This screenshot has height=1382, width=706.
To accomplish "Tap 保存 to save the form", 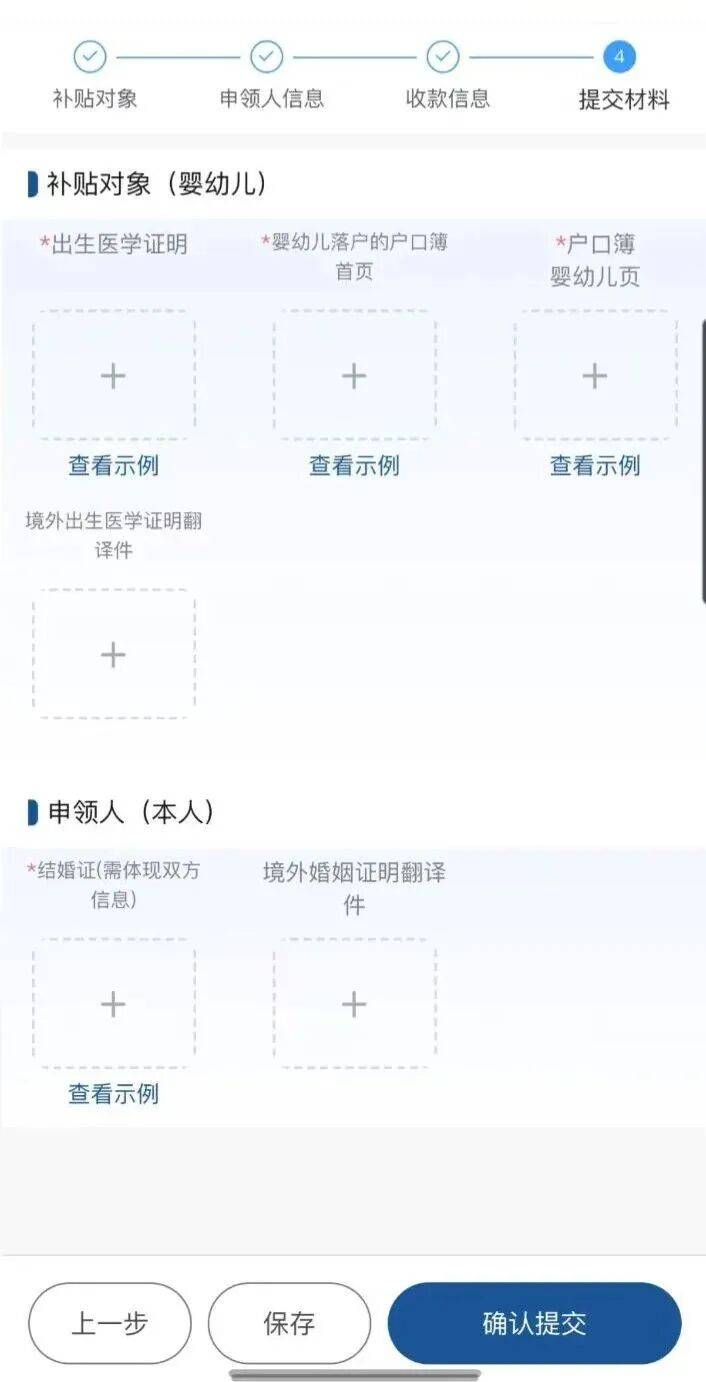I will pos(289,1323).
